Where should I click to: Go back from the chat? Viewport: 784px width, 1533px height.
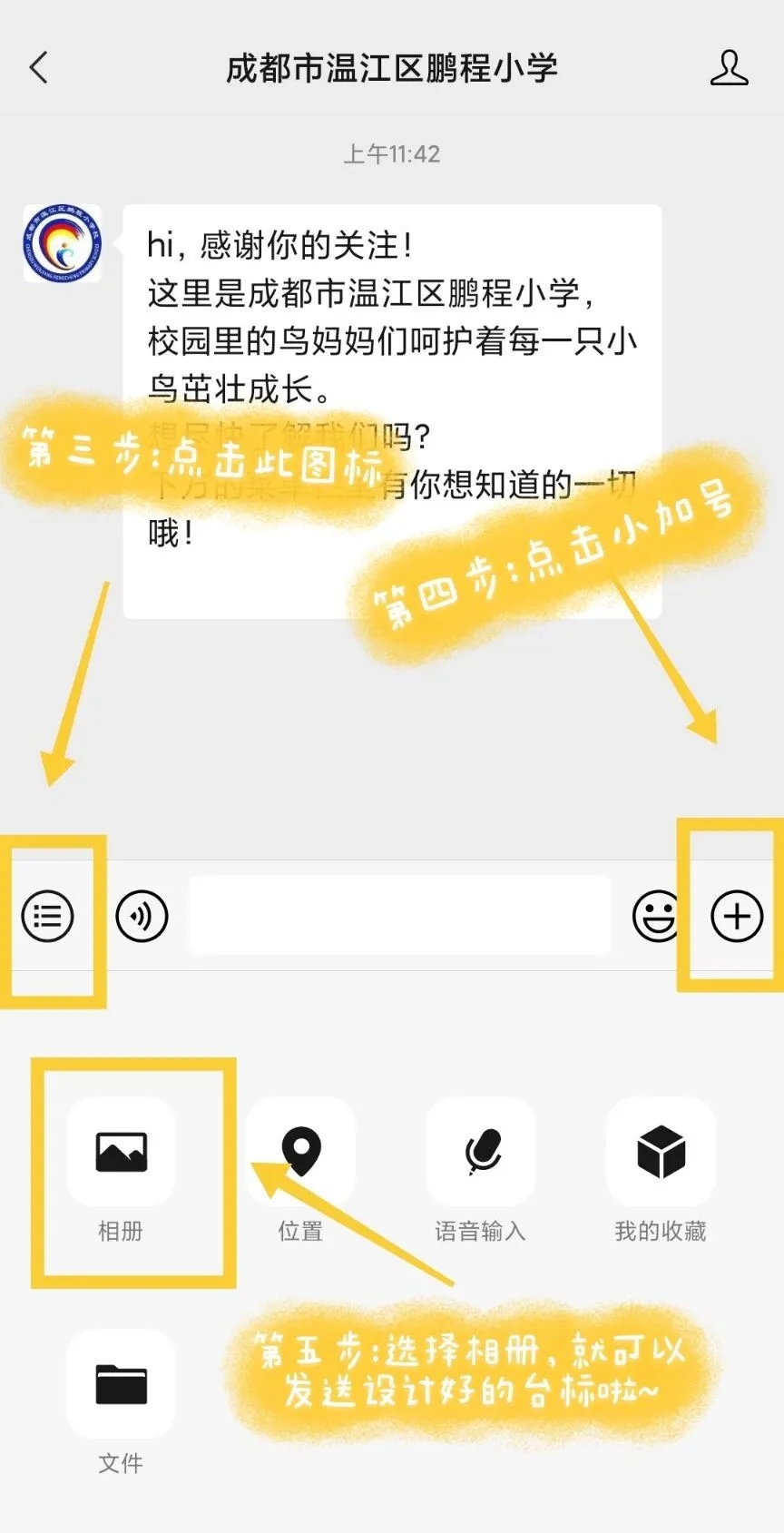pos(39,68)
